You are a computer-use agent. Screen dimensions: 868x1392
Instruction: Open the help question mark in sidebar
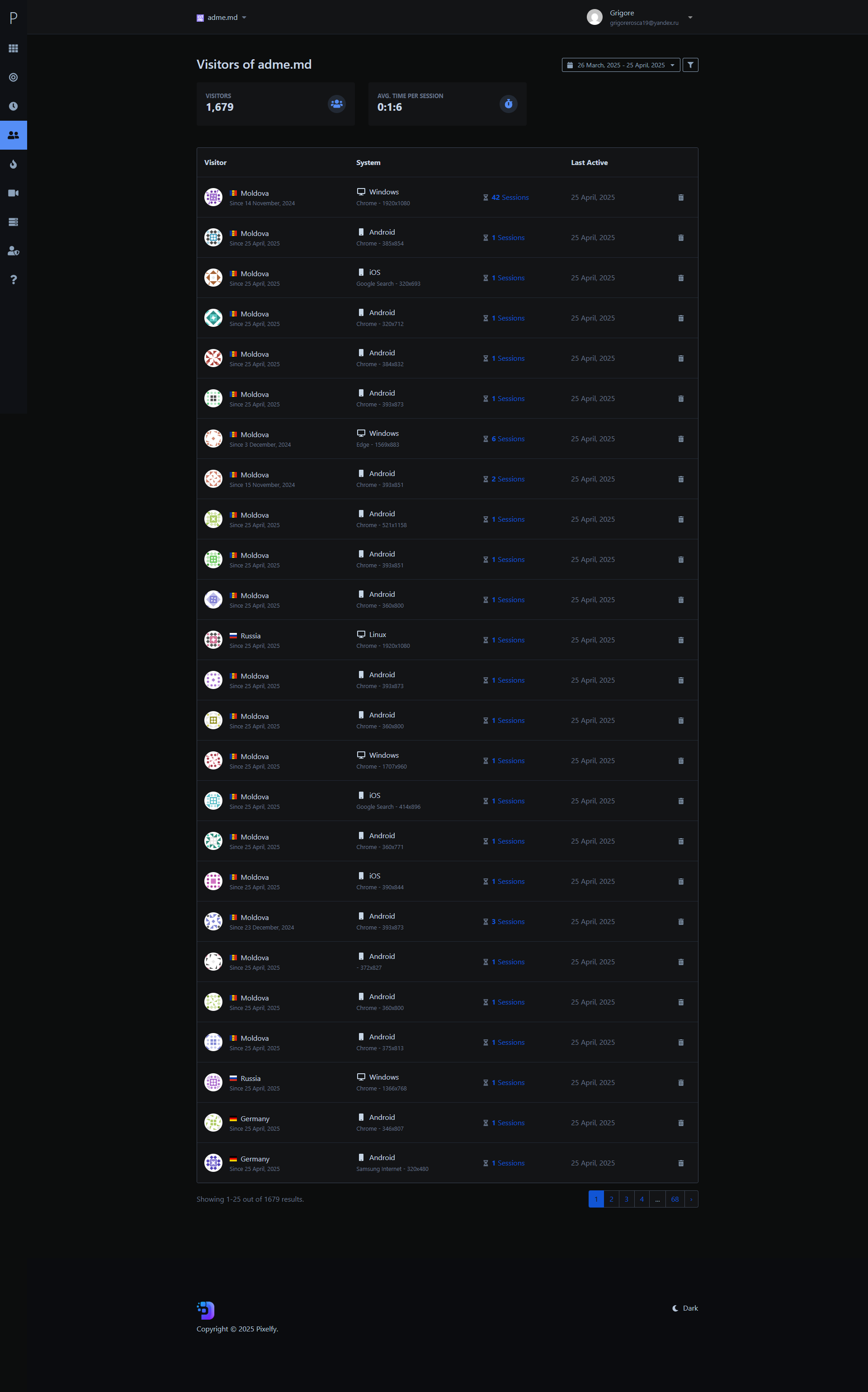click(13, 279)
